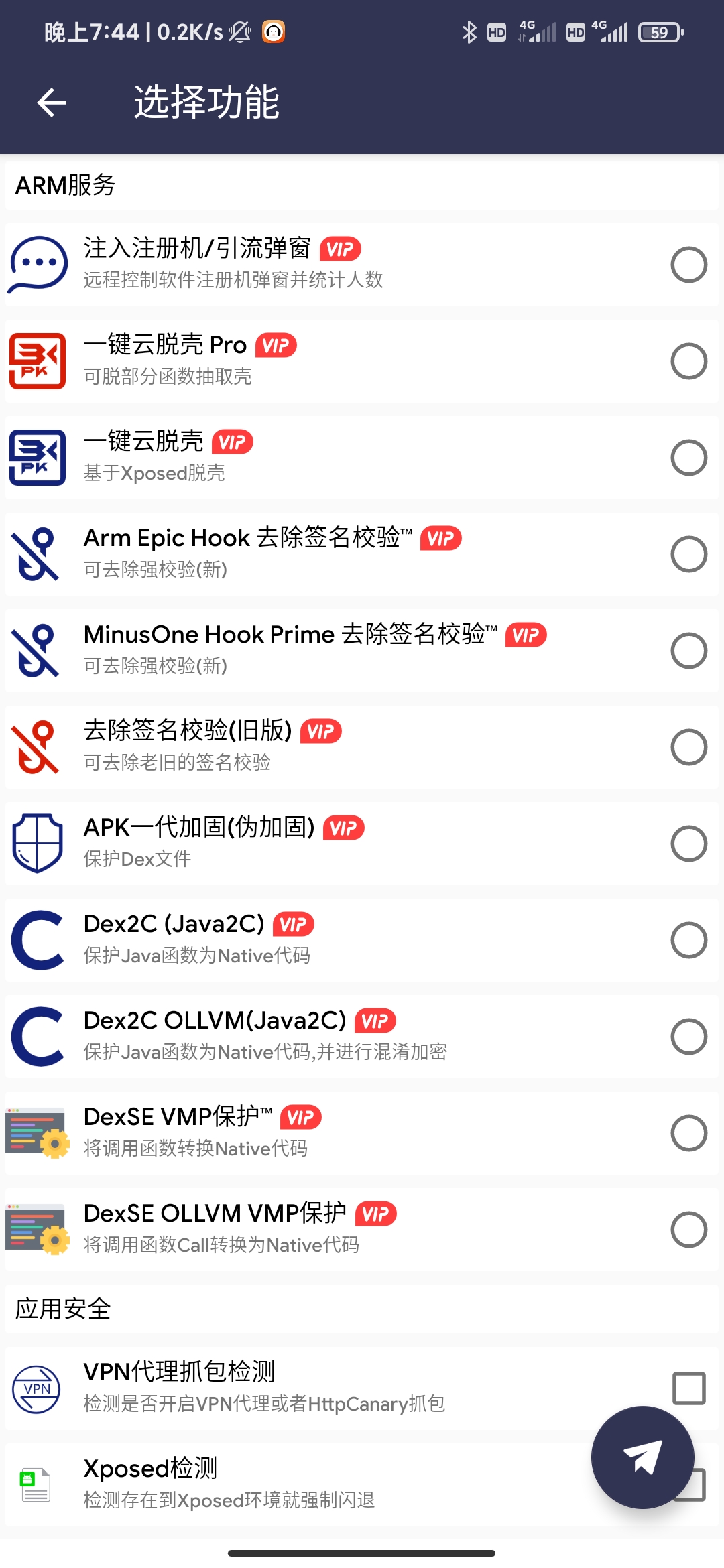
Task: Select the red PK icon beside 一键云脱壳 Pro
Action: pyautogui.click(x=38, y=360)
